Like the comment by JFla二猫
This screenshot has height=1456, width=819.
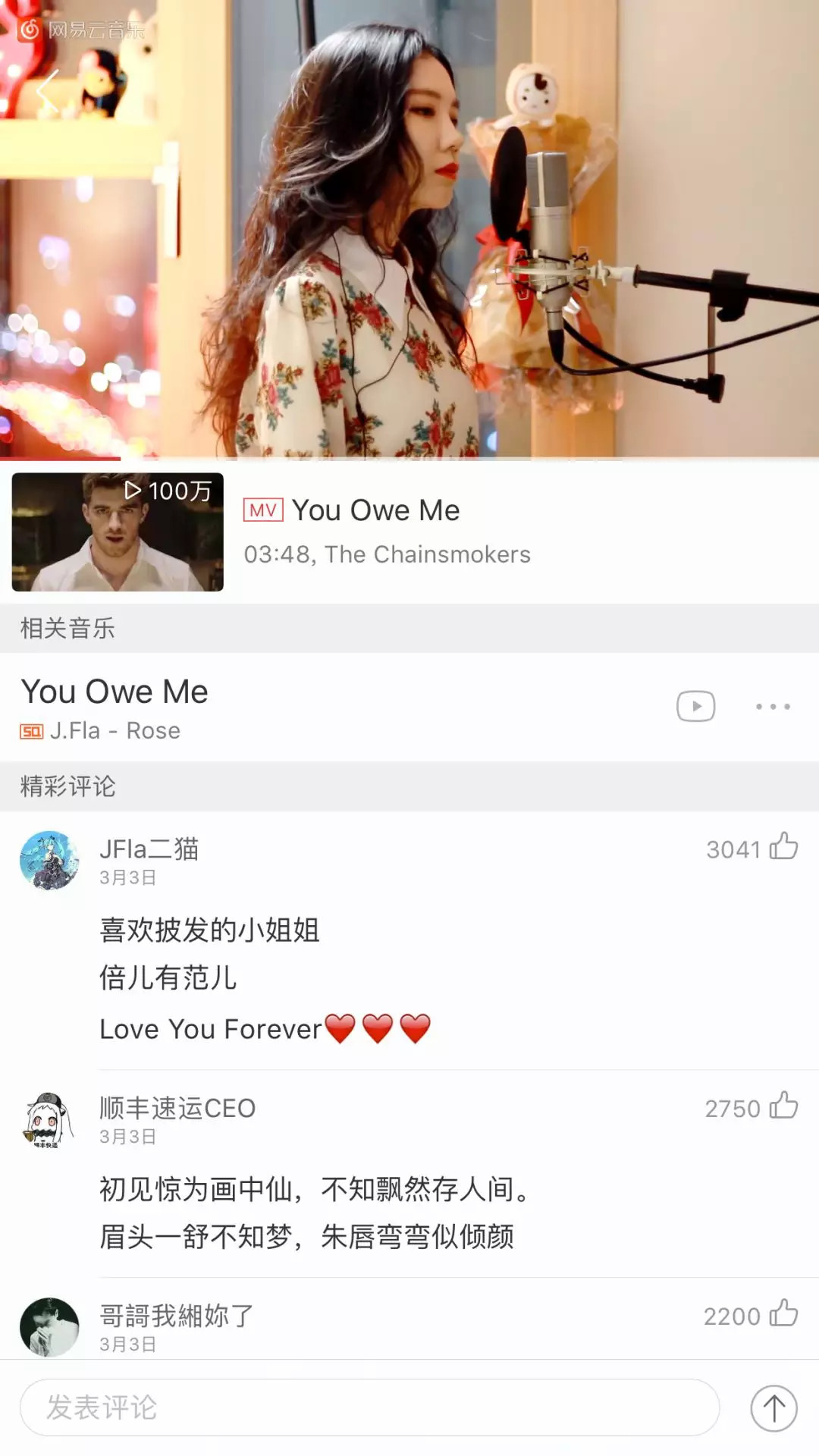783,847
